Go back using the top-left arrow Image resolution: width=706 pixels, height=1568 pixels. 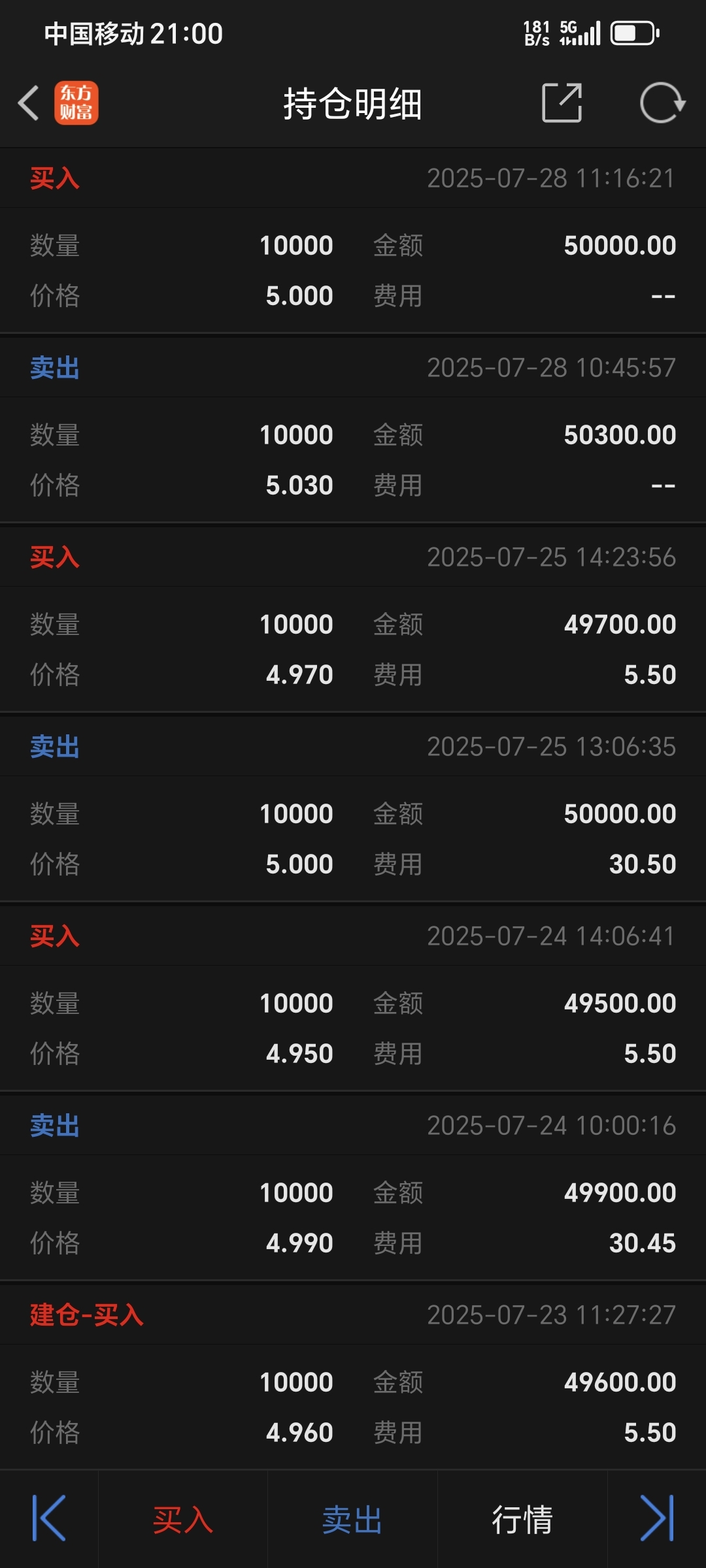pos(29,103)
